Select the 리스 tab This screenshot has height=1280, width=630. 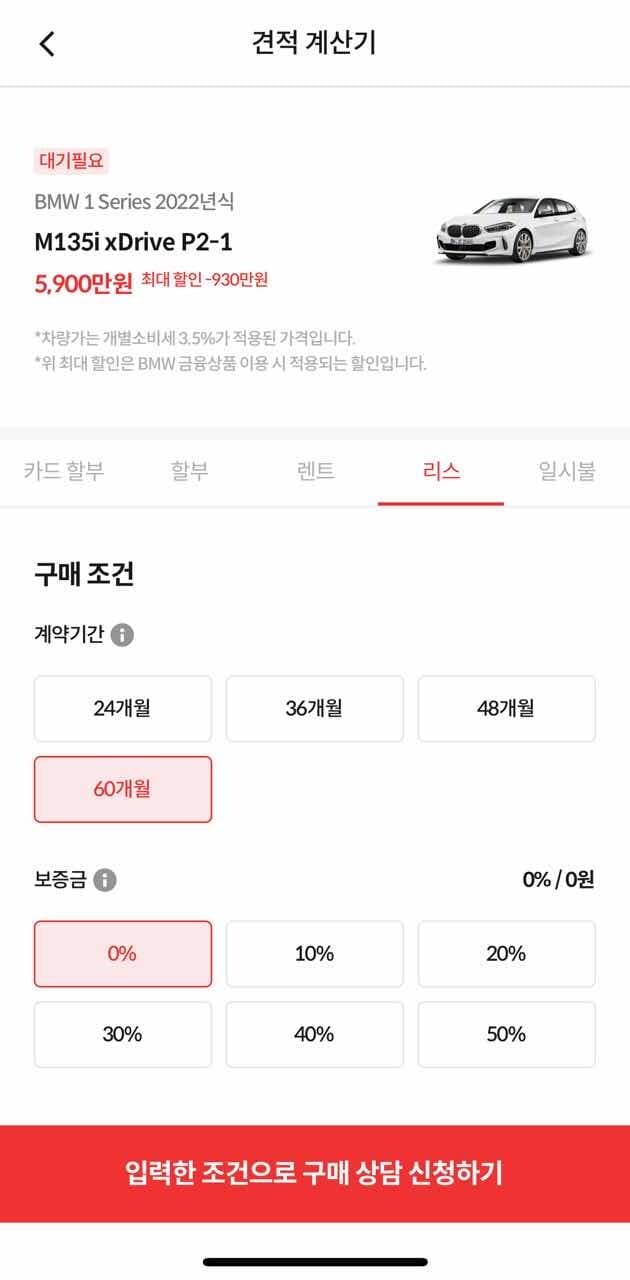(x=441, y=471)
